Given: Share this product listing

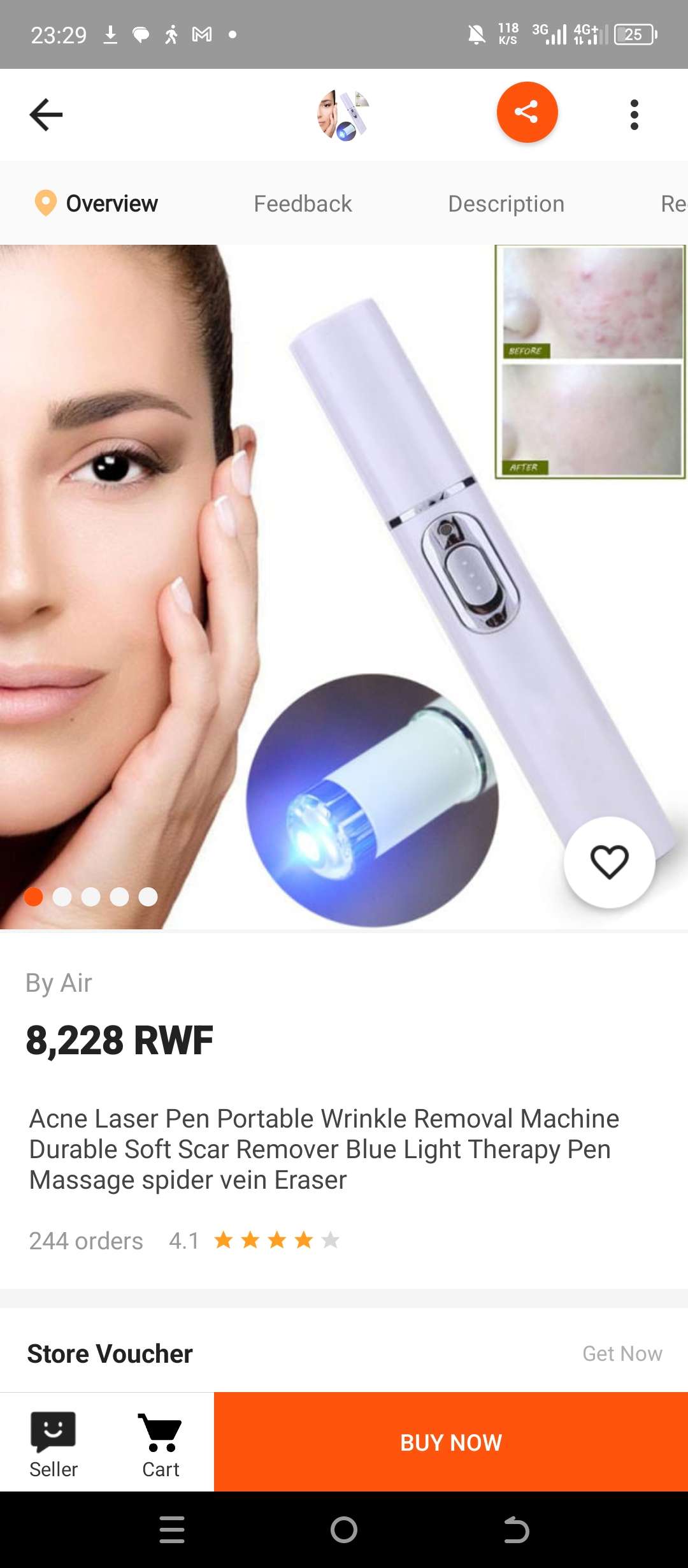Looking at the screenshot, I should [527, 112].
